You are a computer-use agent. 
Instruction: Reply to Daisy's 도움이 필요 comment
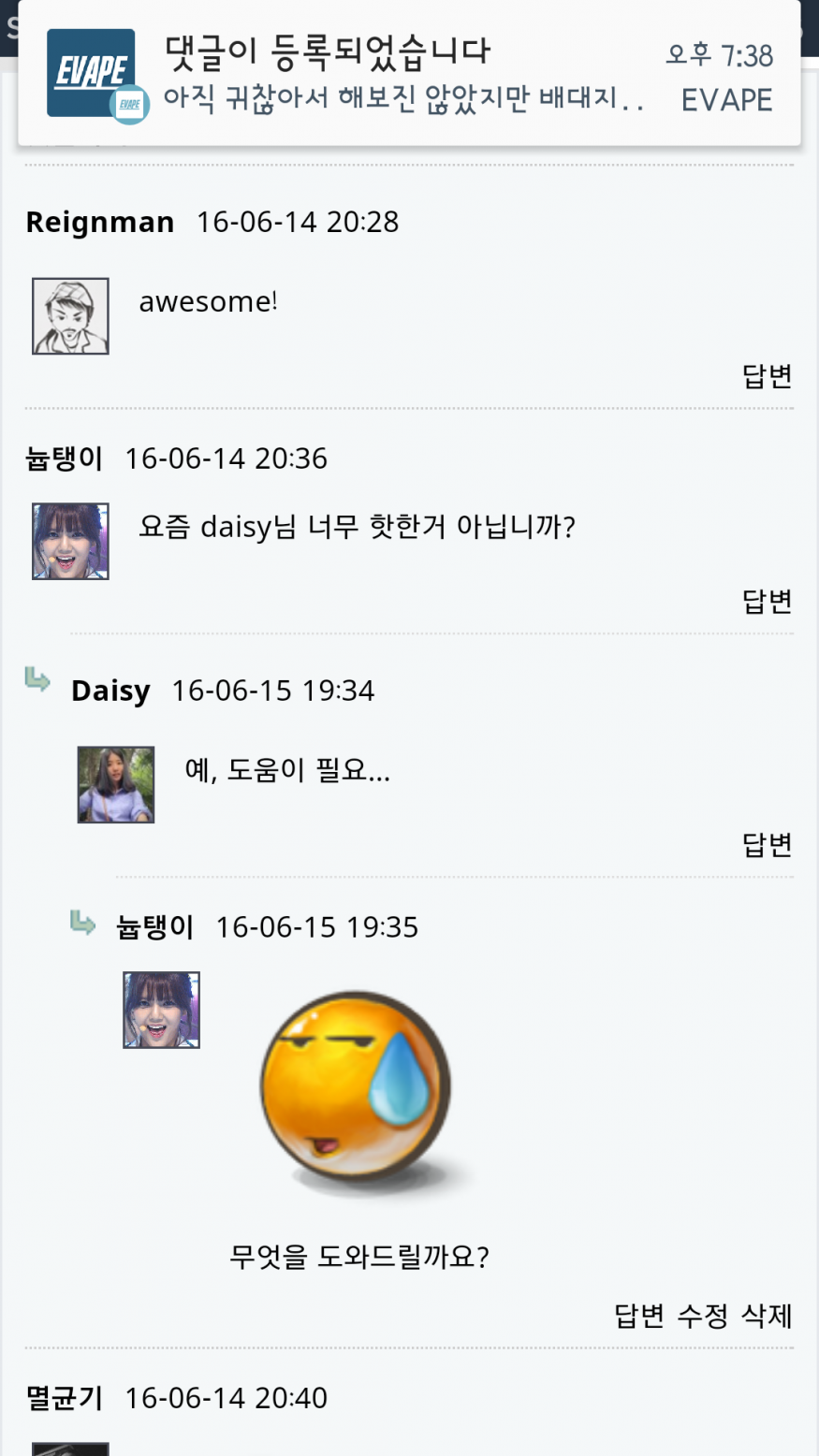767,845
